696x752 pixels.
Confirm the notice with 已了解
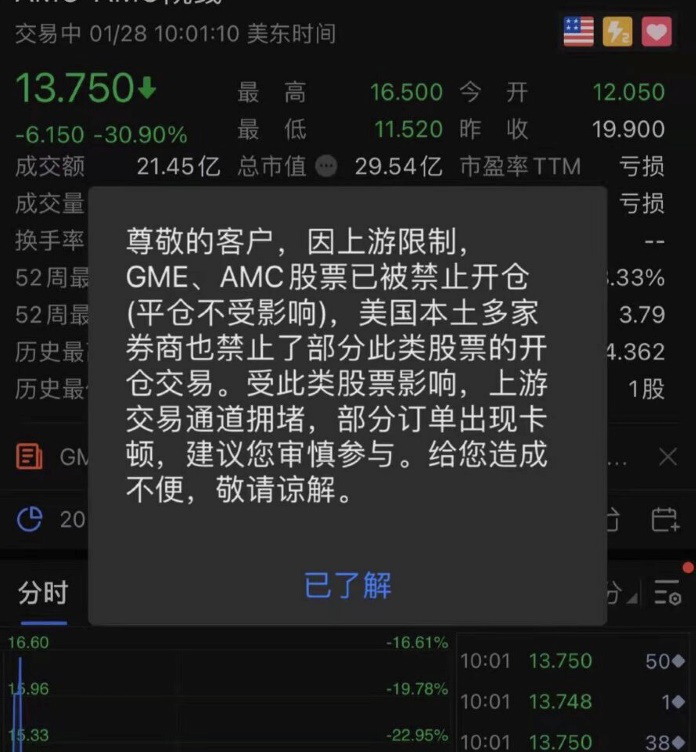347,585
